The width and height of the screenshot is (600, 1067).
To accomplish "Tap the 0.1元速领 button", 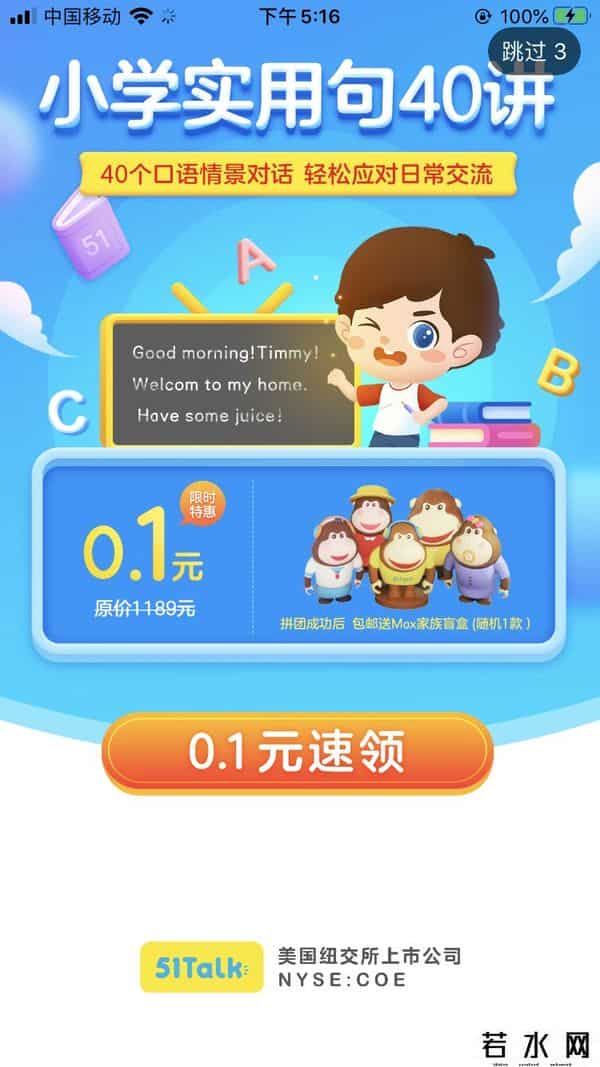I will (298, 752).
